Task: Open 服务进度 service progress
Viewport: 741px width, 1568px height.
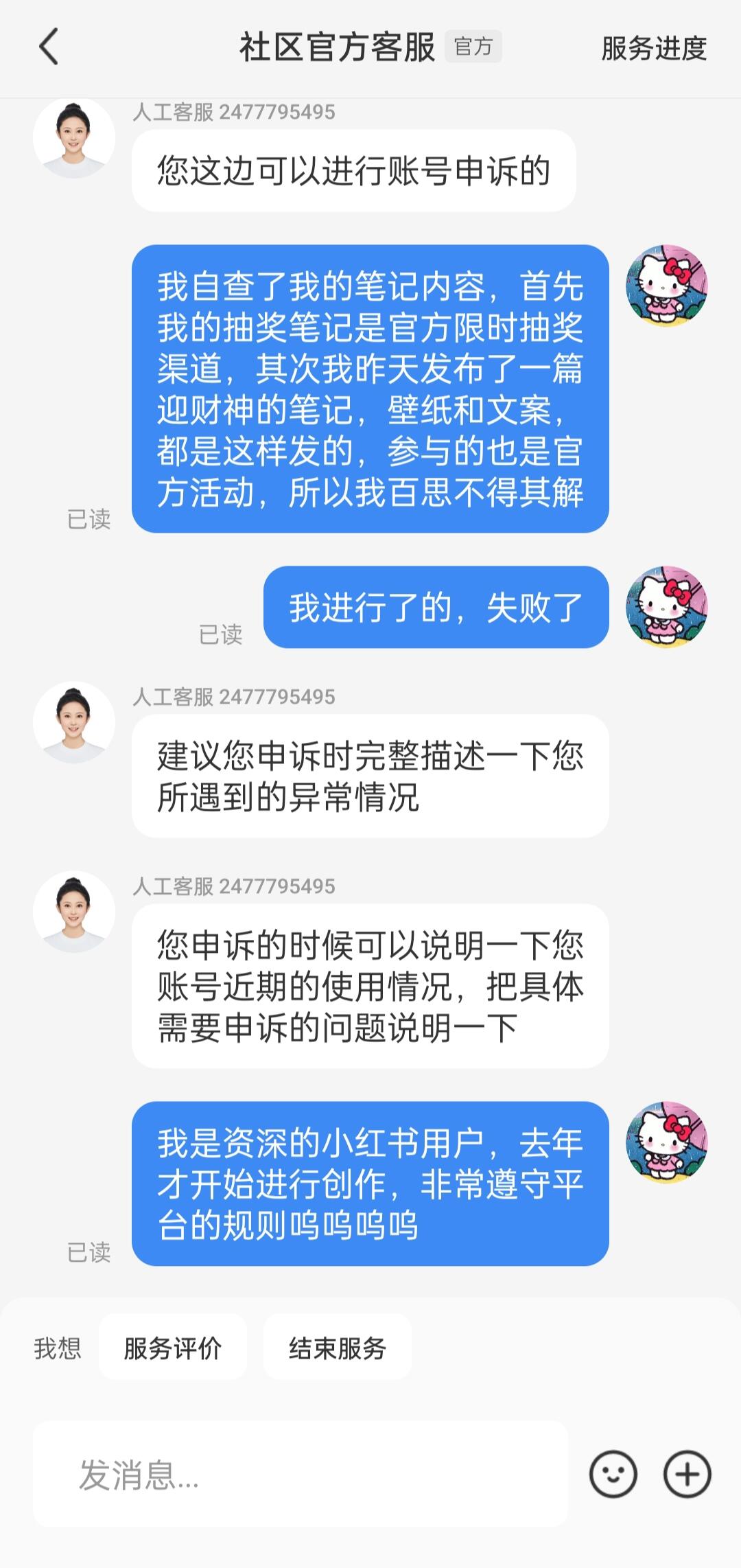Action: pyautogui.click(x=653, y=48)
